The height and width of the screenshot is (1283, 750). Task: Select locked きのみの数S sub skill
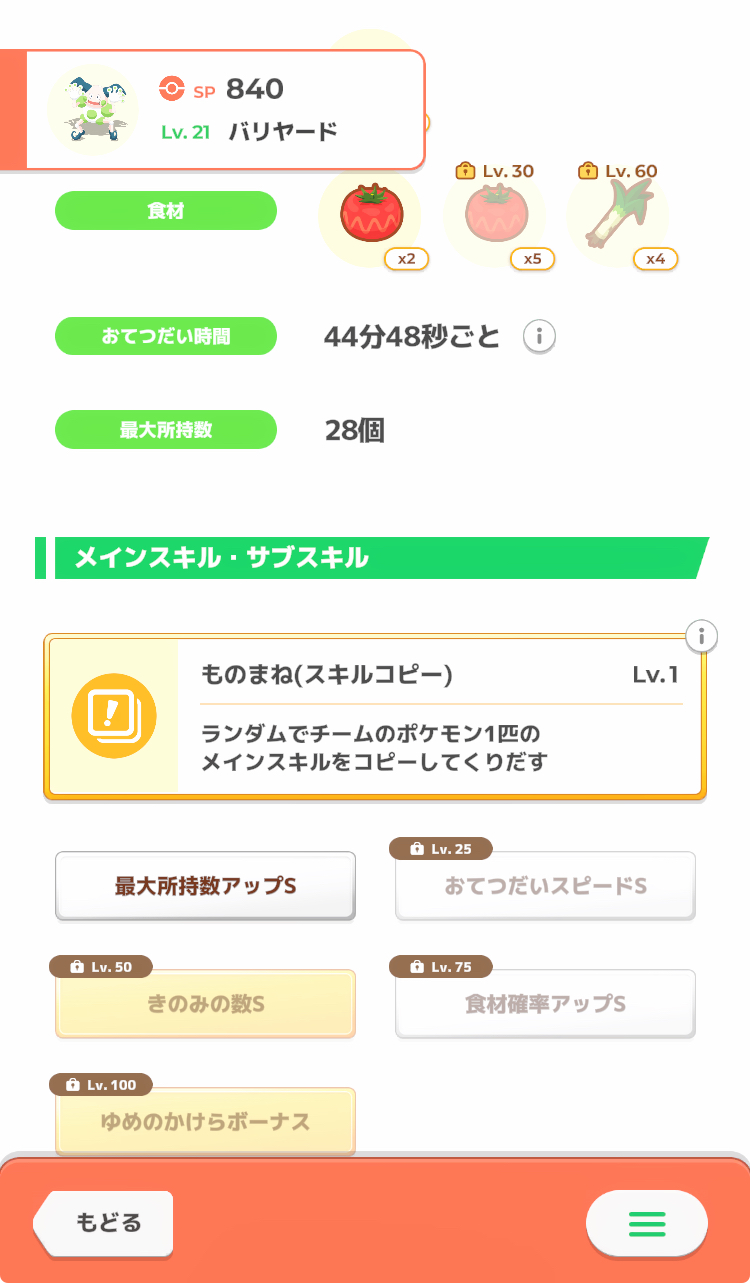[x=205, y=1004]
